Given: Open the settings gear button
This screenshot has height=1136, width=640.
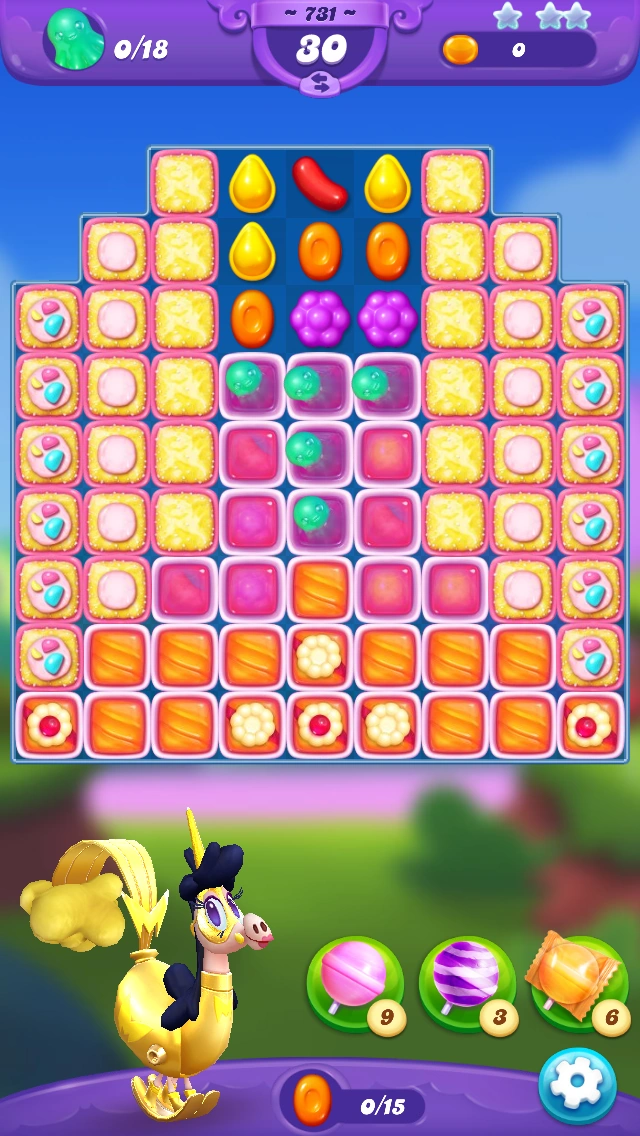Looking at the screenshot, I should tap(577, 1086).
